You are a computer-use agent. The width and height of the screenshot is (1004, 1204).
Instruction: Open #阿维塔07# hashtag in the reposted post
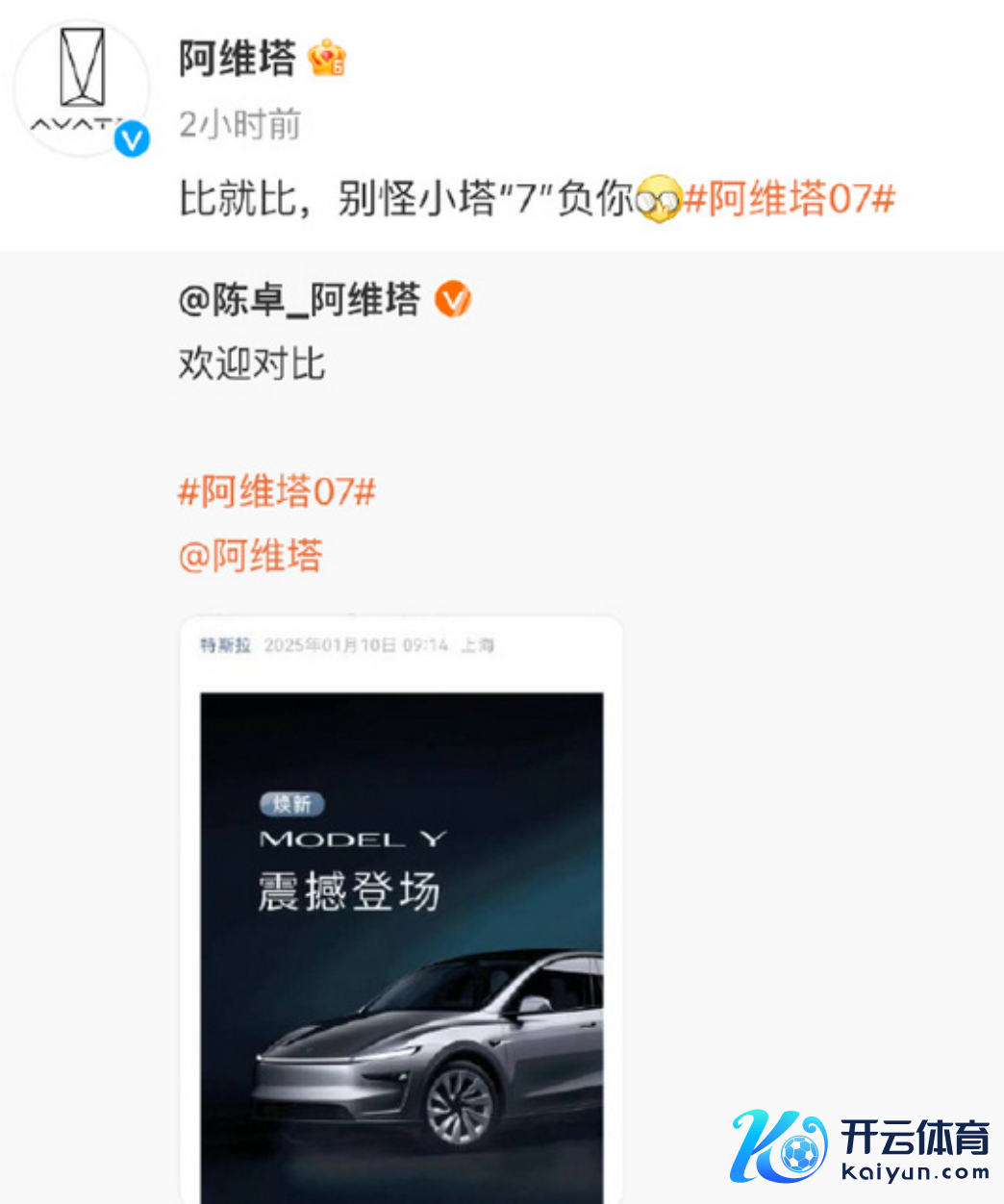[277, 491]
